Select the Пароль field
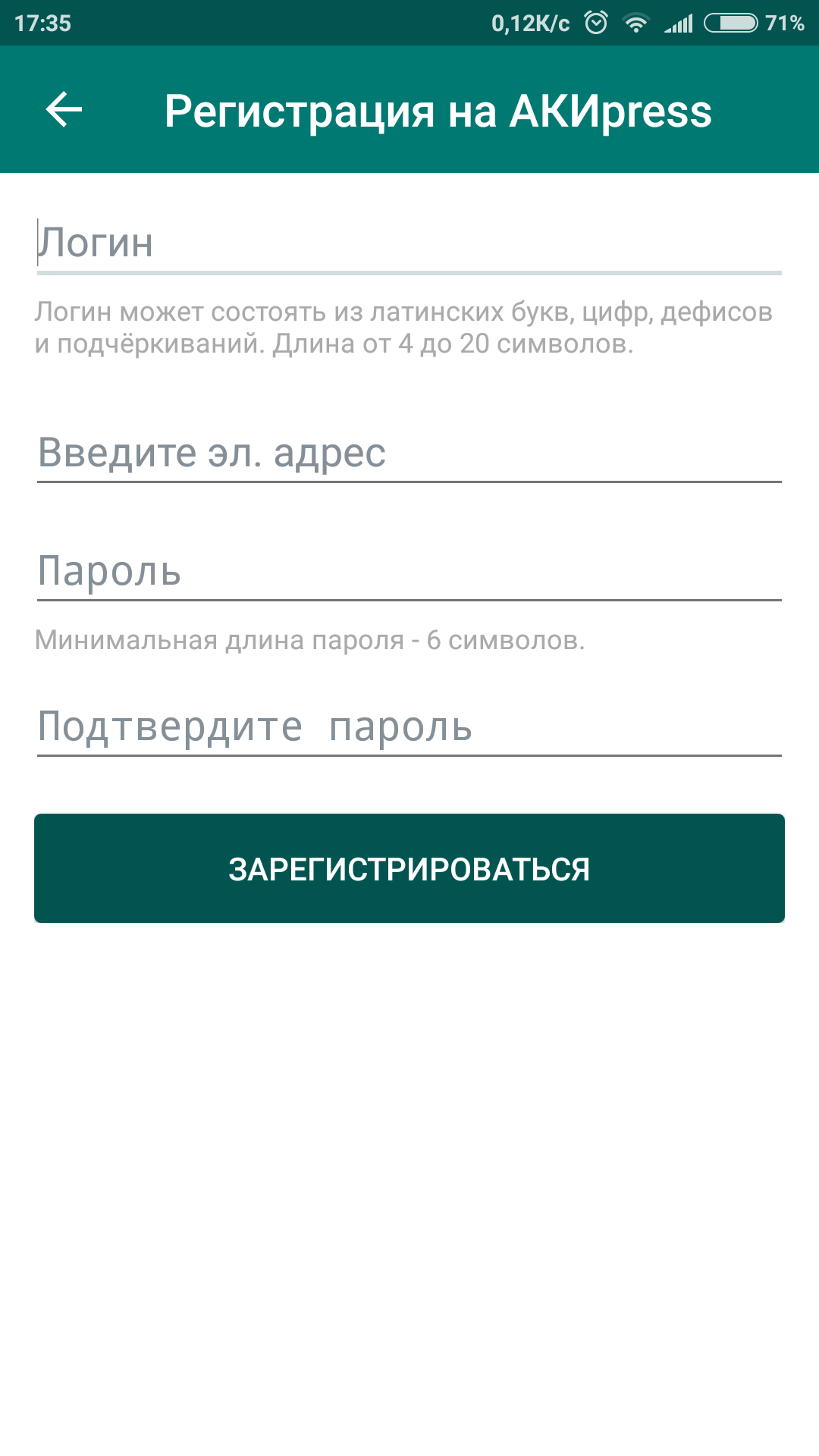This screenshot has height=1456, width=819. [409, 571]
